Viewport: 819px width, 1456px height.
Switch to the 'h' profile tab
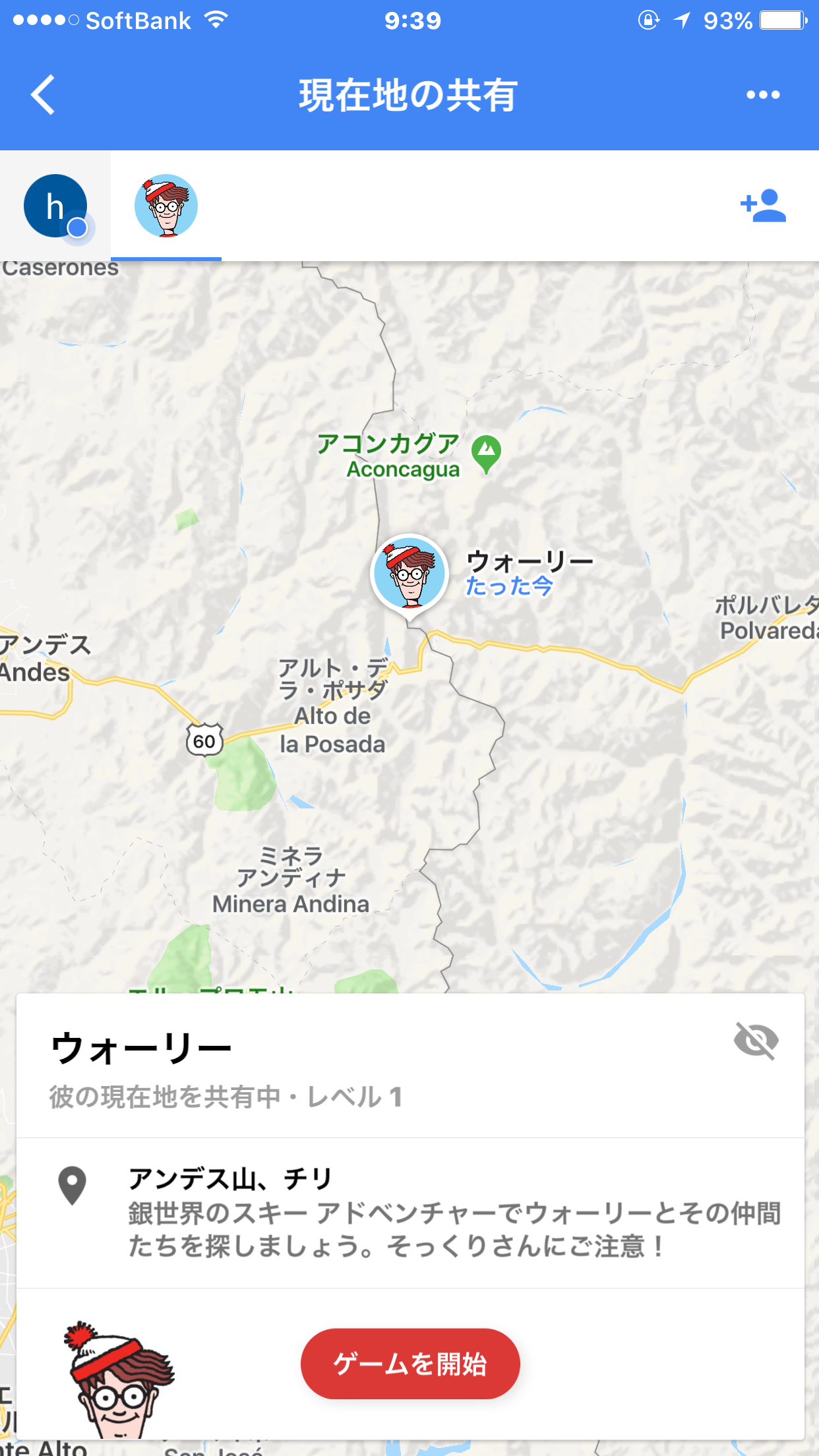tap(55, 206)
